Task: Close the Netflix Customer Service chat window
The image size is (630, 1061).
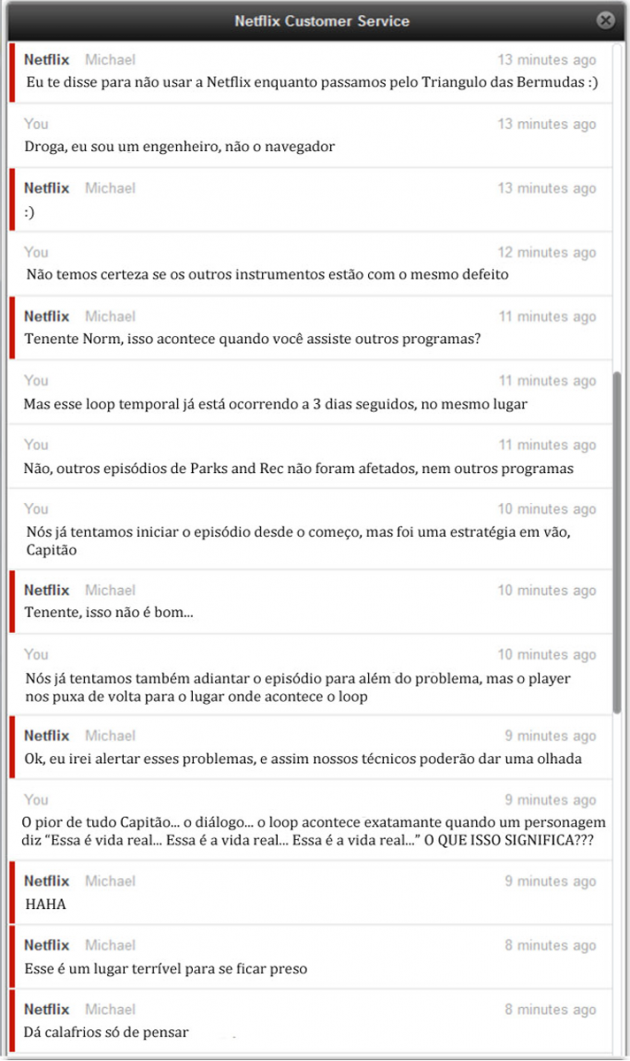Action: click(606, 20)
